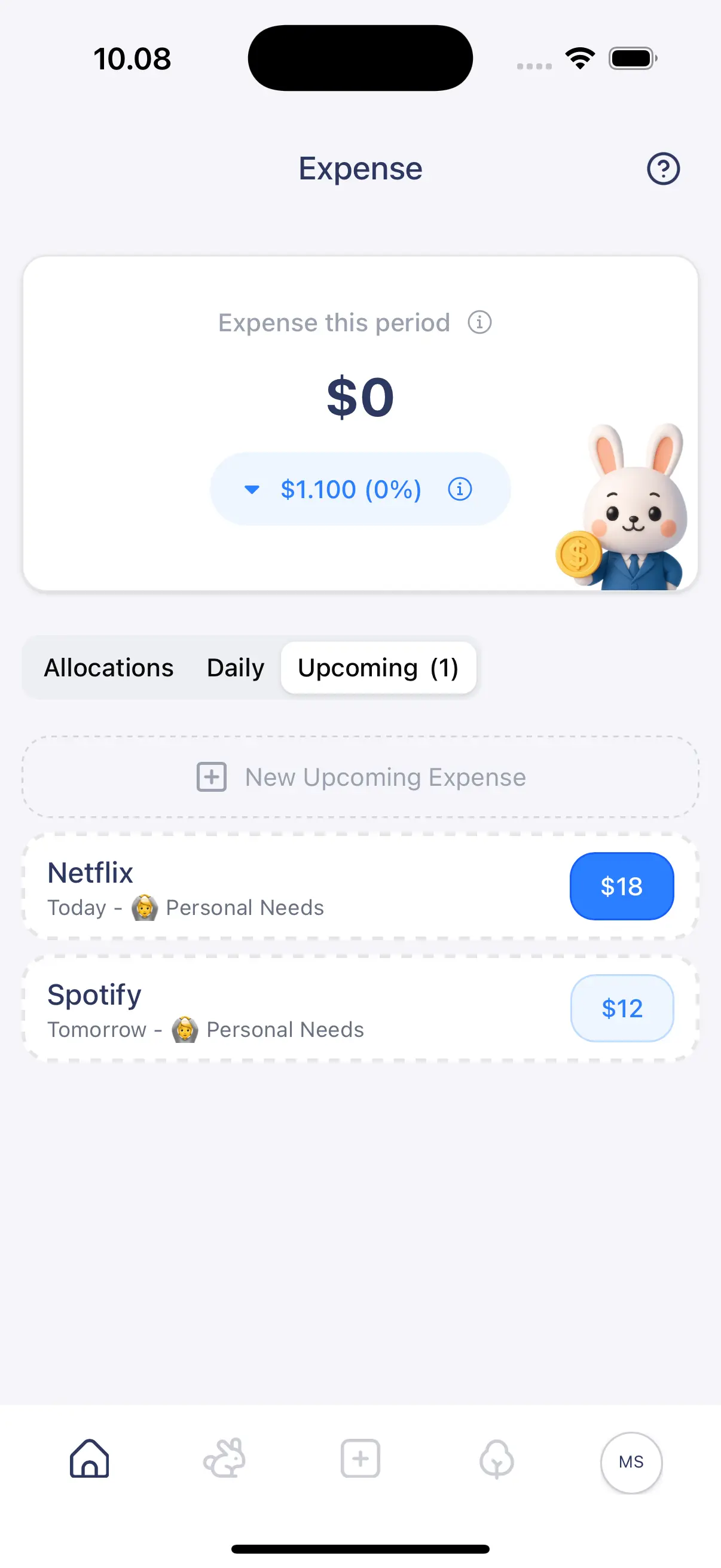The image size is (721, 1568).
Task: Switch to the Allocations tab
Action: click(107, 667)
